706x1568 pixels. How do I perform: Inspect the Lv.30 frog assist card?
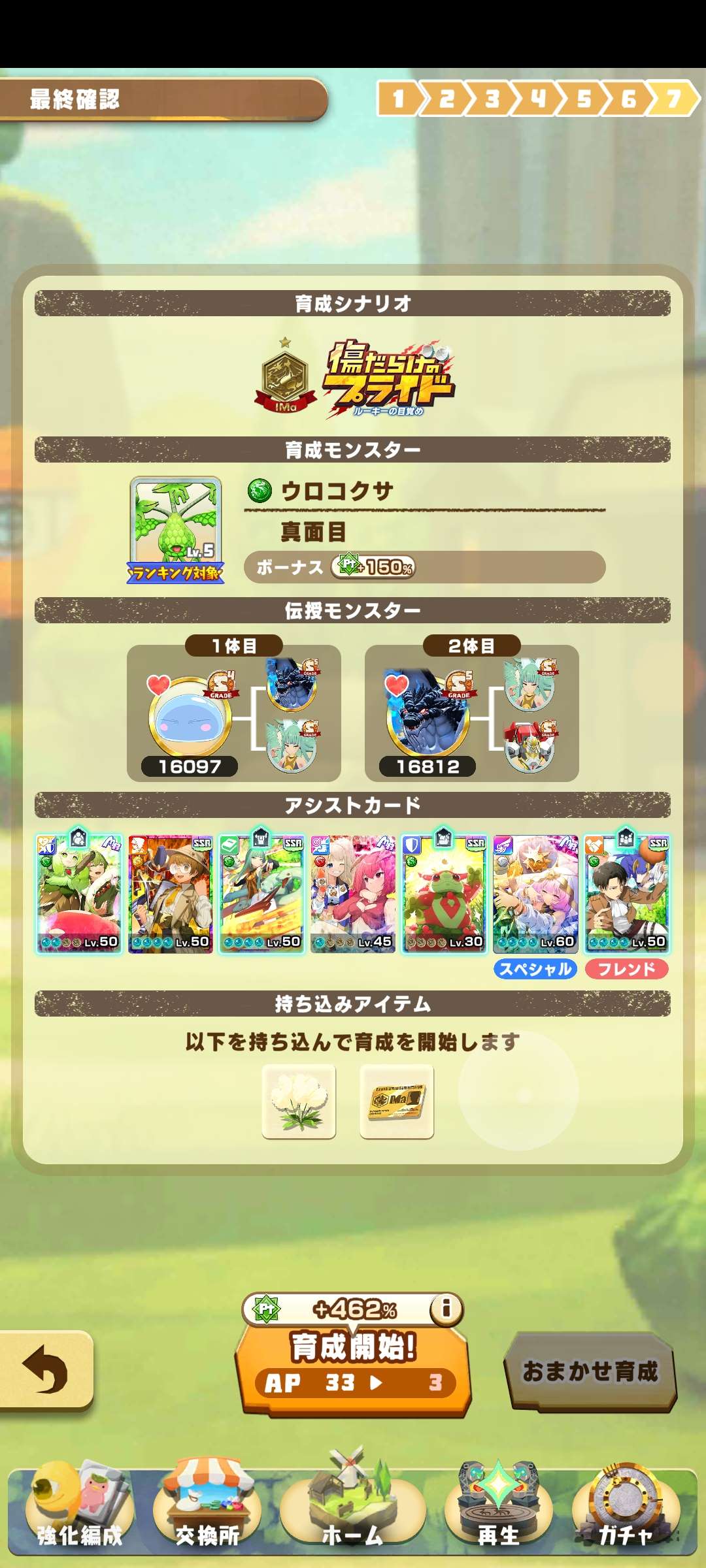pyautogui.click(x=444, y=894)
